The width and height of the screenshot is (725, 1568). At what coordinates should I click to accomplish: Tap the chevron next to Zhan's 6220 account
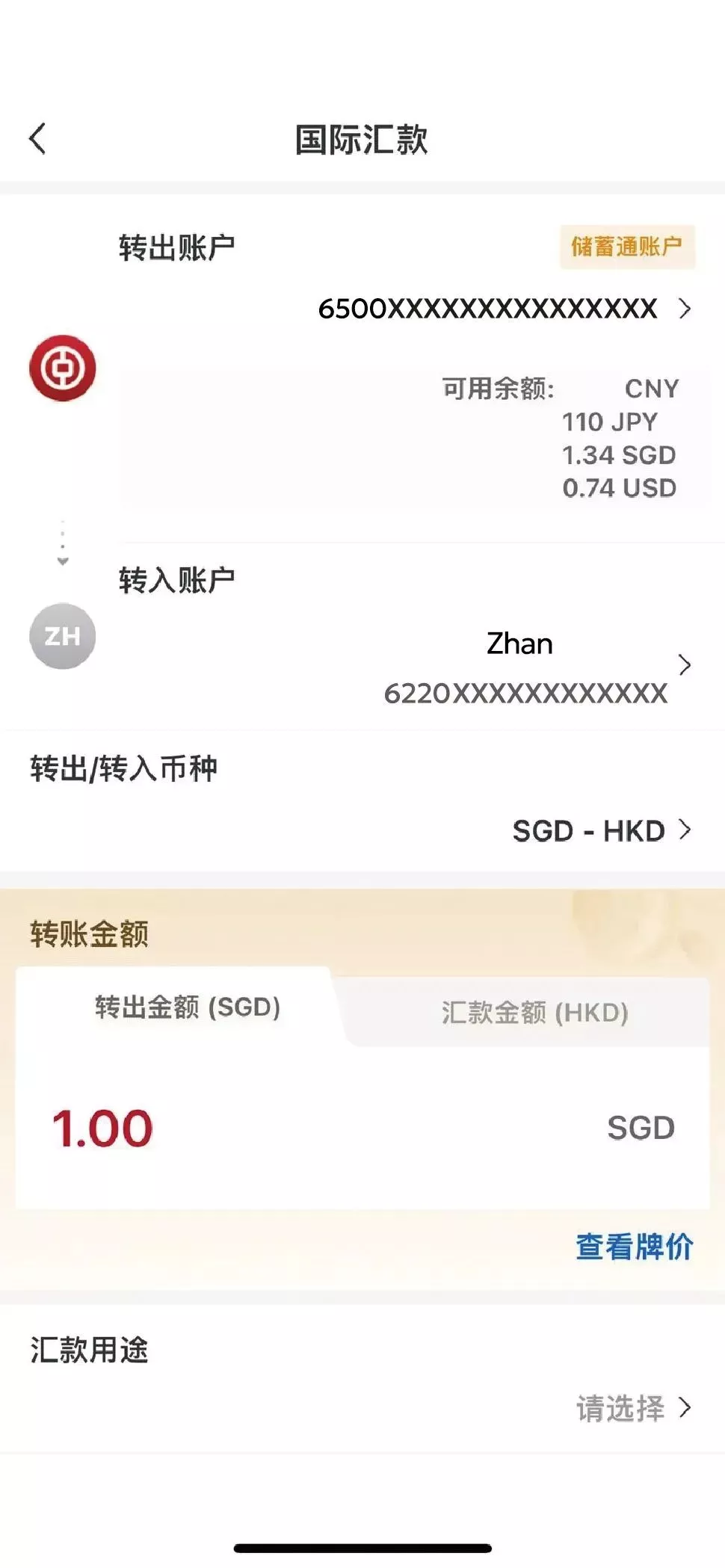click(685, 665)
